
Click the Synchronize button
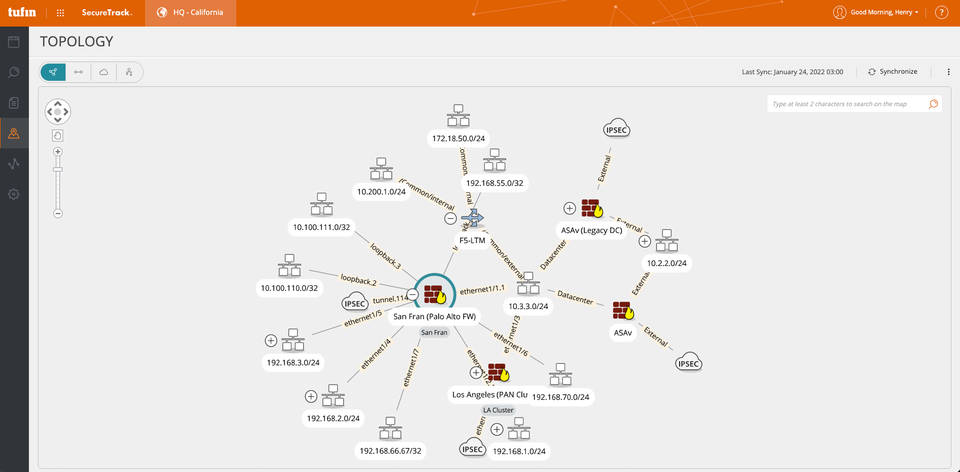click(893, 72)
